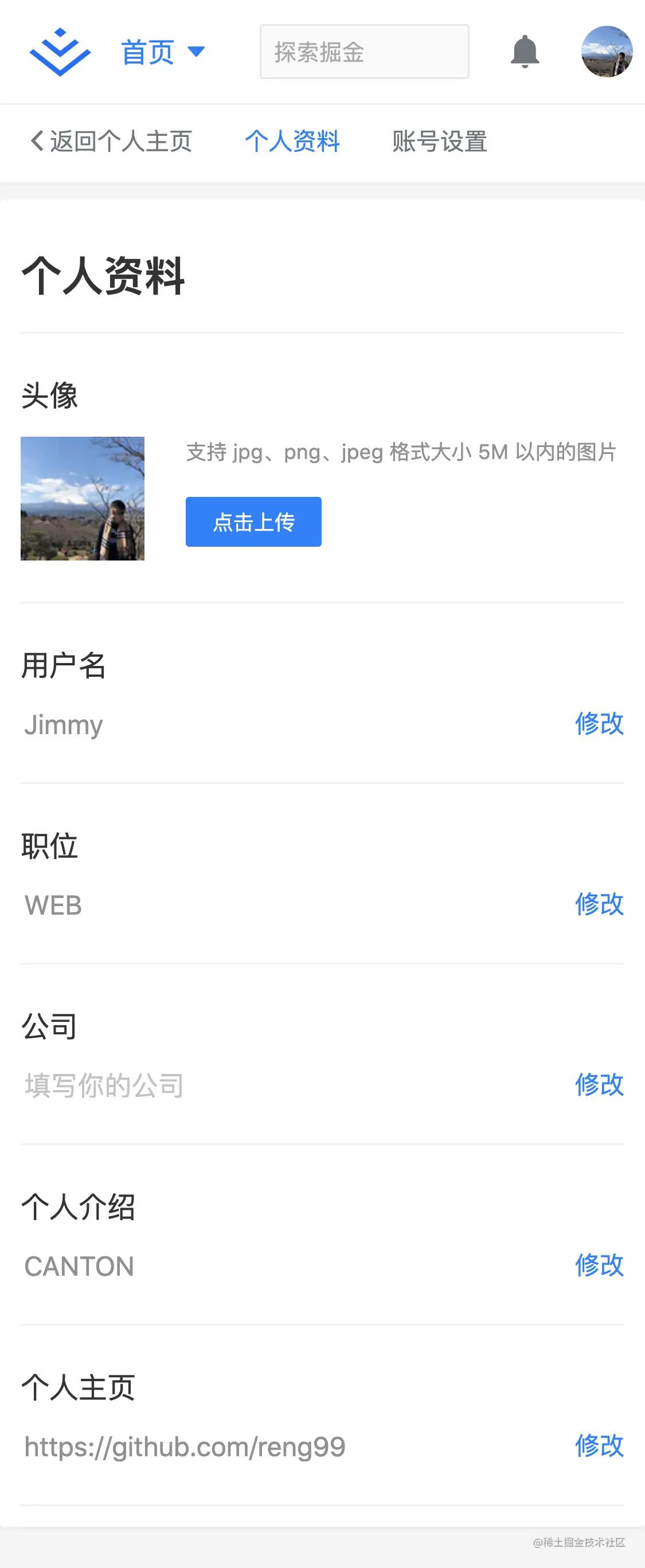Click 修改 next to username Jimmy
This screenshot has height=1568, width=645.
(x=599, y=724)
